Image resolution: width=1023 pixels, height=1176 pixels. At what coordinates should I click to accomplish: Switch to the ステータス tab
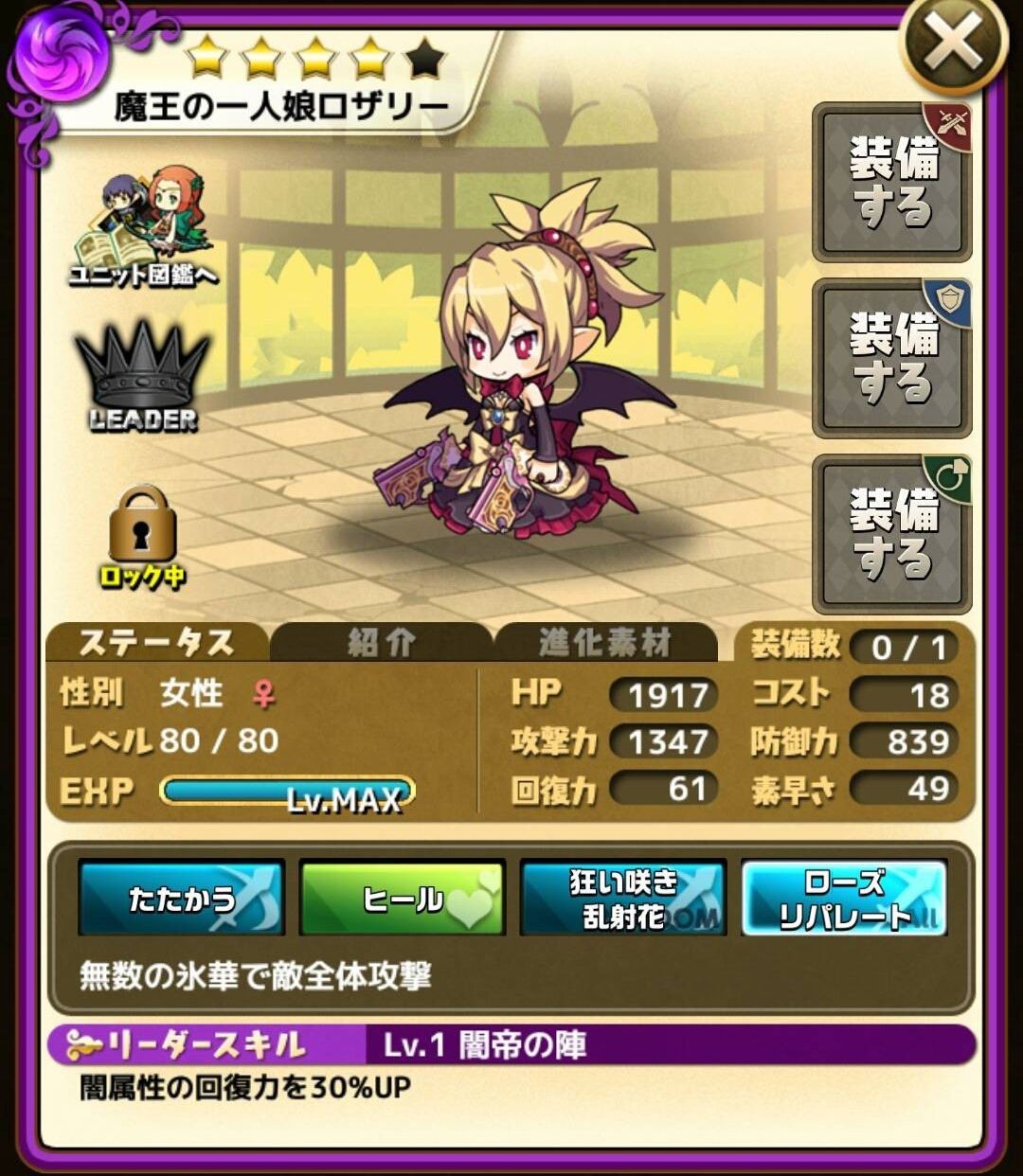(156, 643)
